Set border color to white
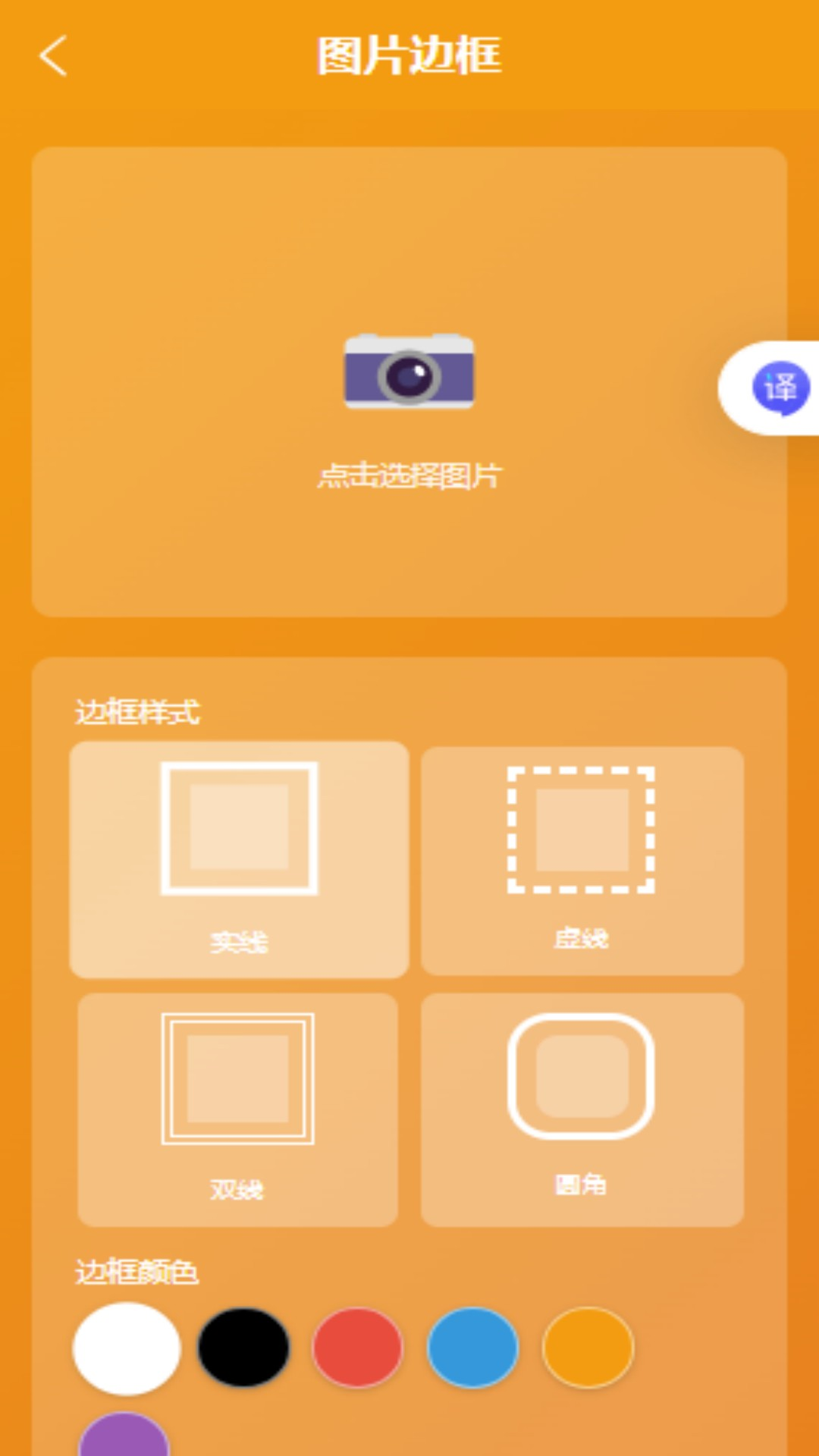Screen dimensions: 819x1456 pos(127,1348)
